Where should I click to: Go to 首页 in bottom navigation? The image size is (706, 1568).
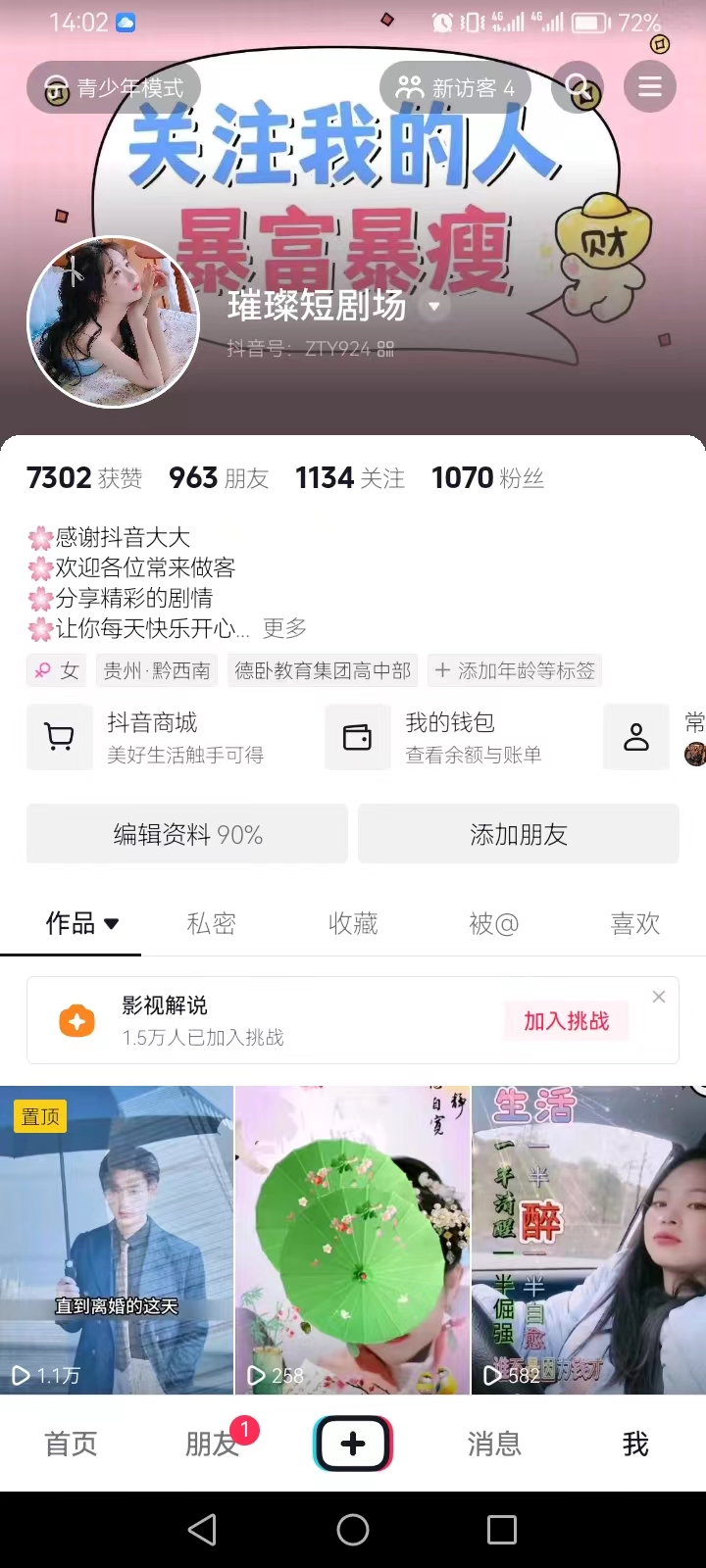tap(71, 1444)
